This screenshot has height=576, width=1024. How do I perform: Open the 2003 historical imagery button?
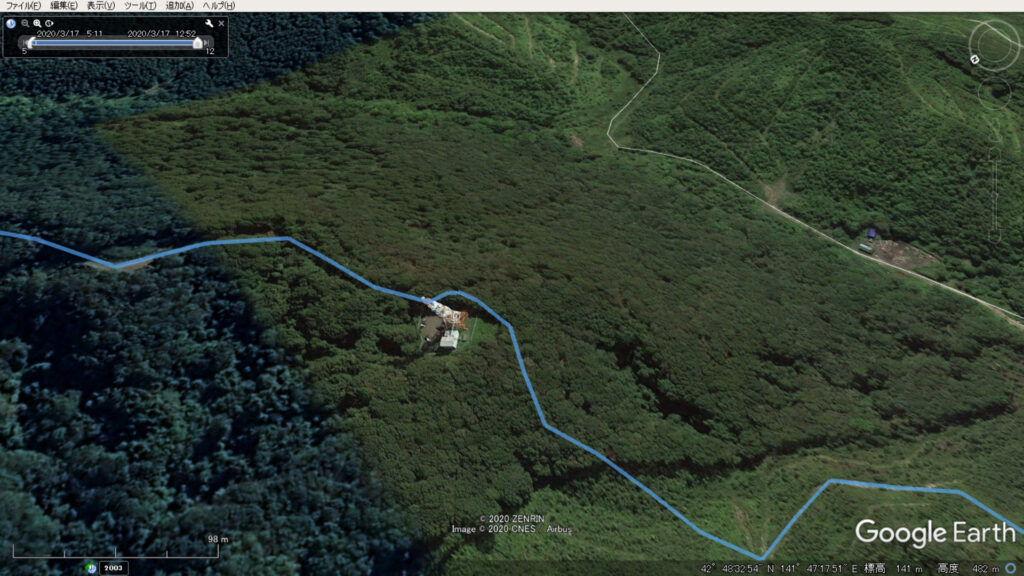pos(113,568)
